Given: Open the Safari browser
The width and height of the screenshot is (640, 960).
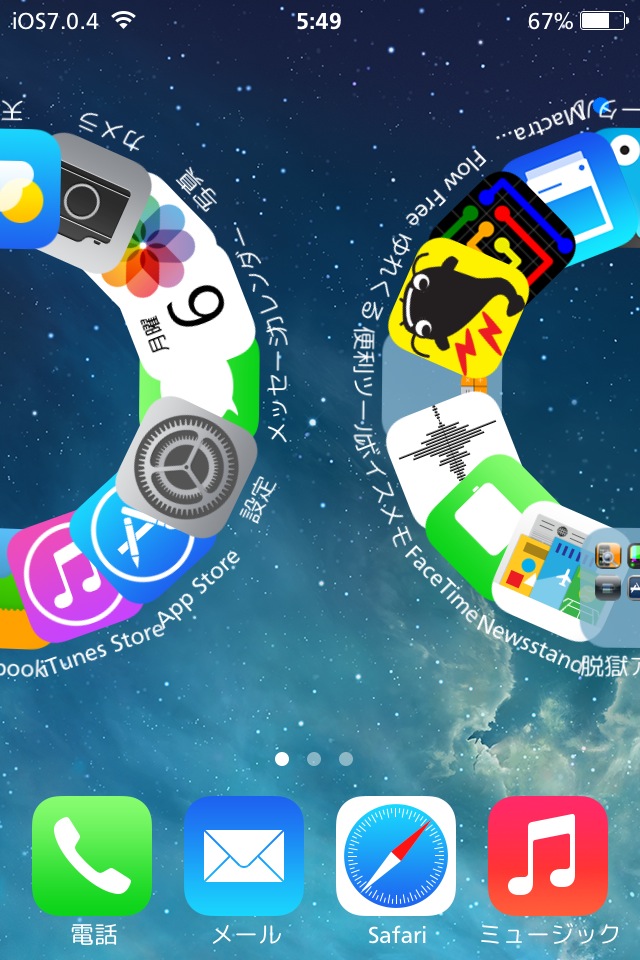Looking at the screenshot, I should click(396, 856).
